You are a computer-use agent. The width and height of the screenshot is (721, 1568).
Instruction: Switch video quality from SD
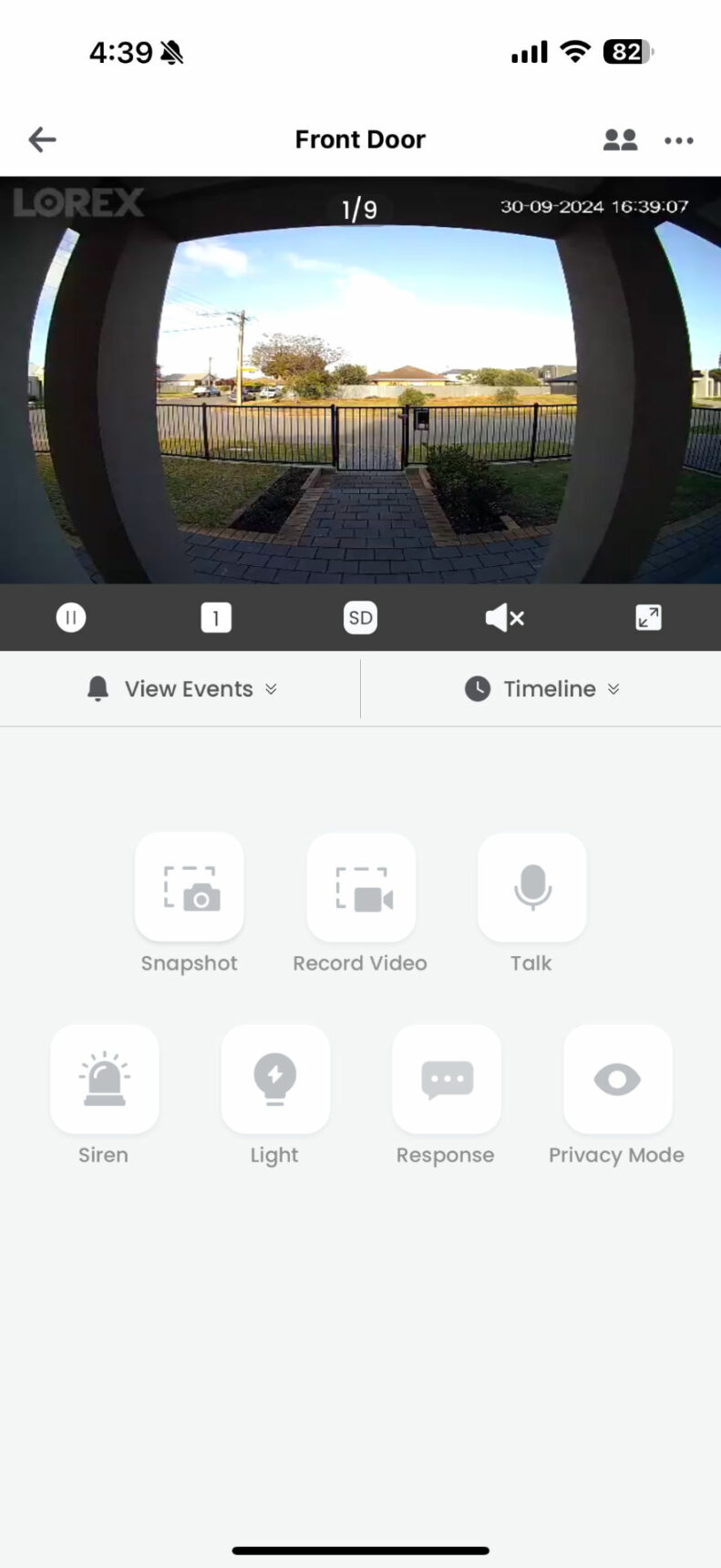point(359,617)
